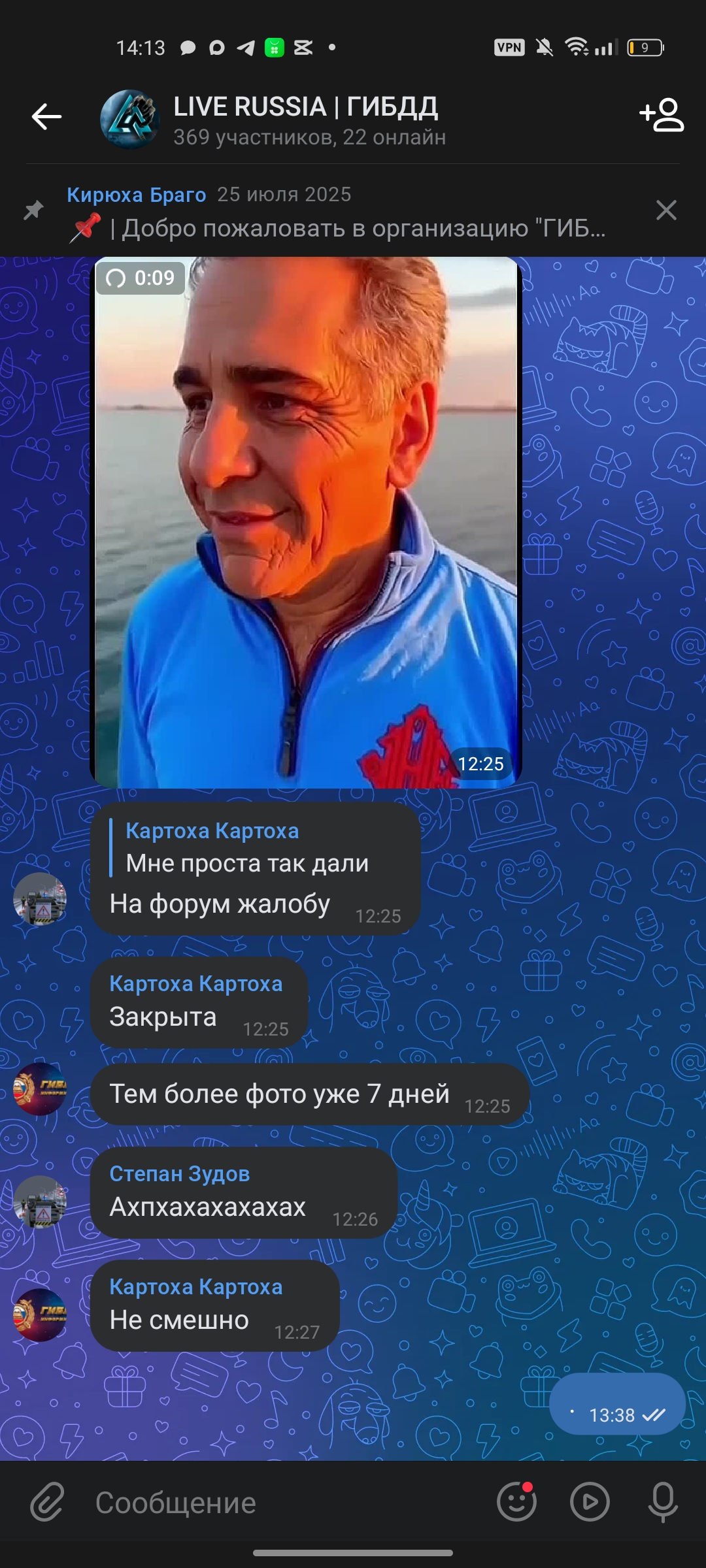The image size is (706, 1568).
Task: Add a new participant to the group
Action: (x=662, y=116)
